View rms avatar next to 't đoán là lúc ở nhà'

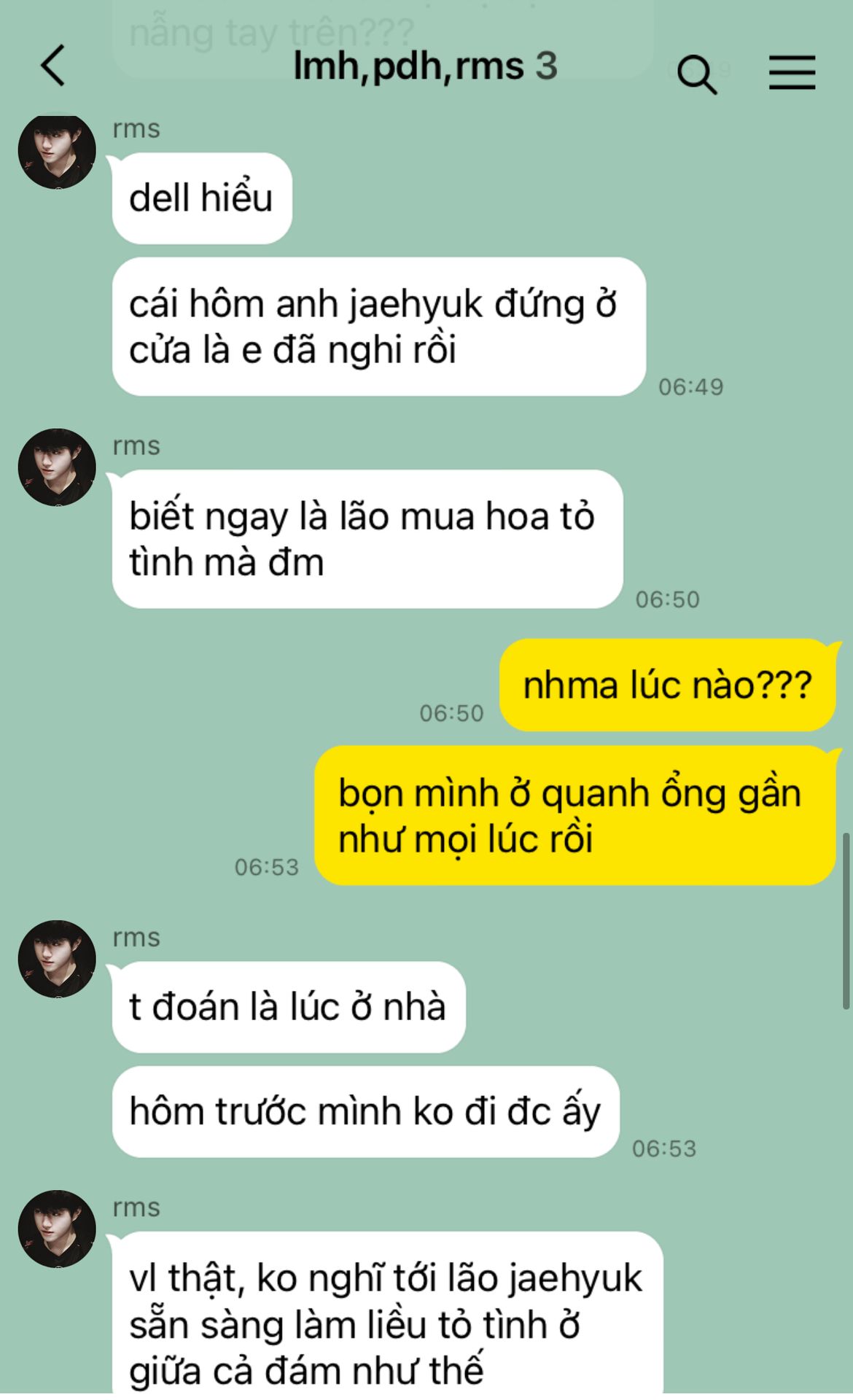pyautogui.click(x=57, y=959)
